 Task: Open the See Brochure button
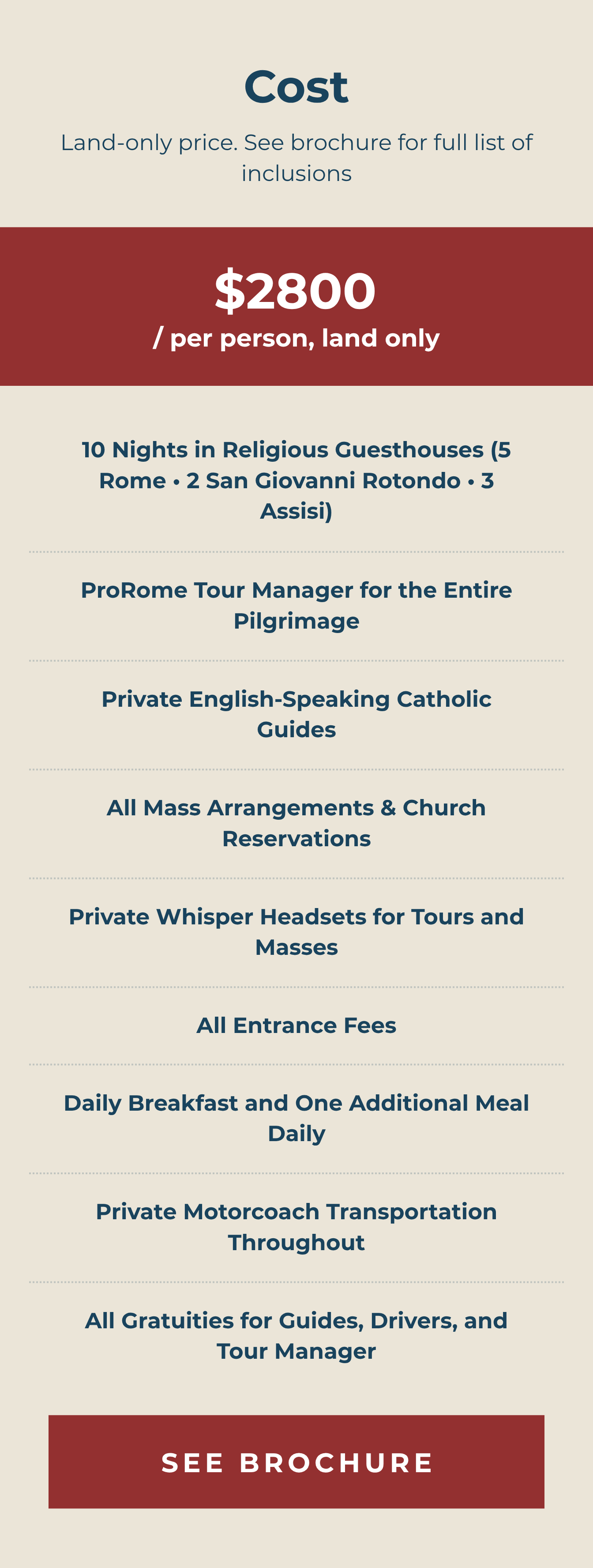click(296, 1462)
